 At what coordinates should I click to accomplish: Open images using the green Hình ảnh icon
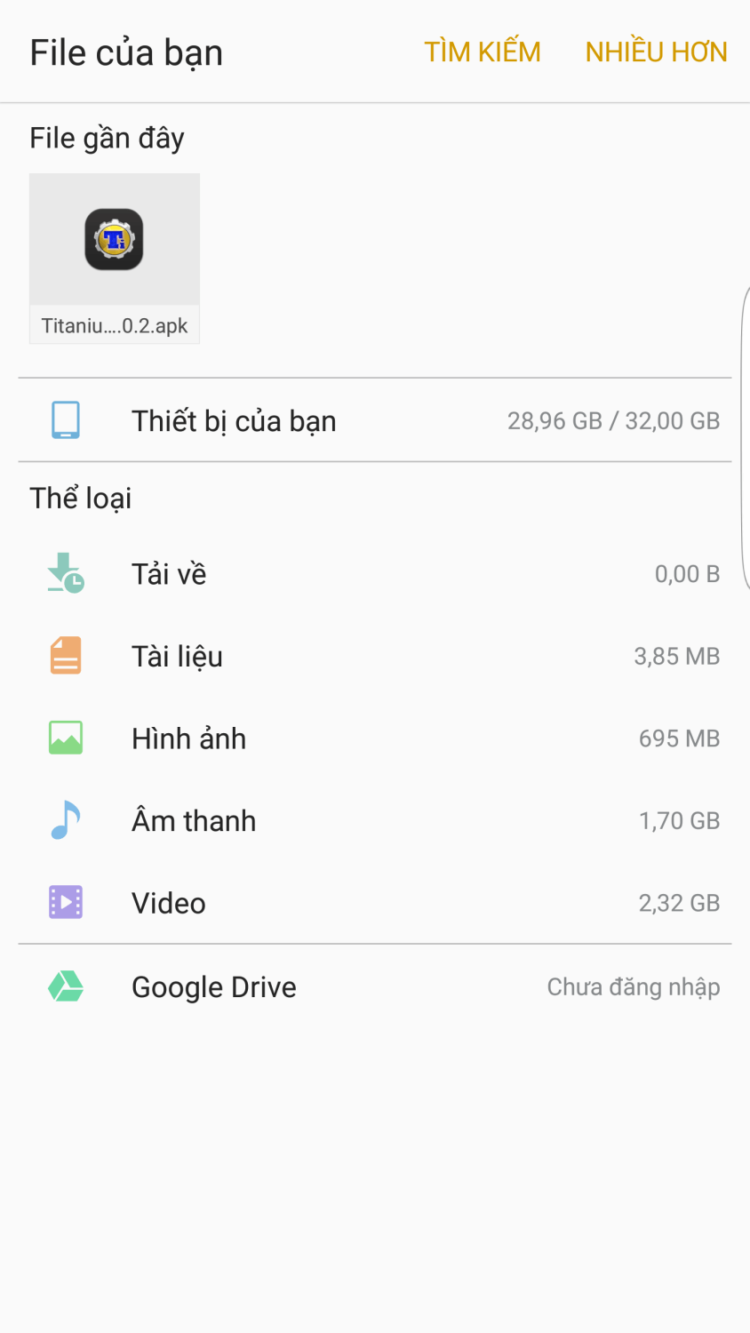pyautogui.click(x=66, y=737)
